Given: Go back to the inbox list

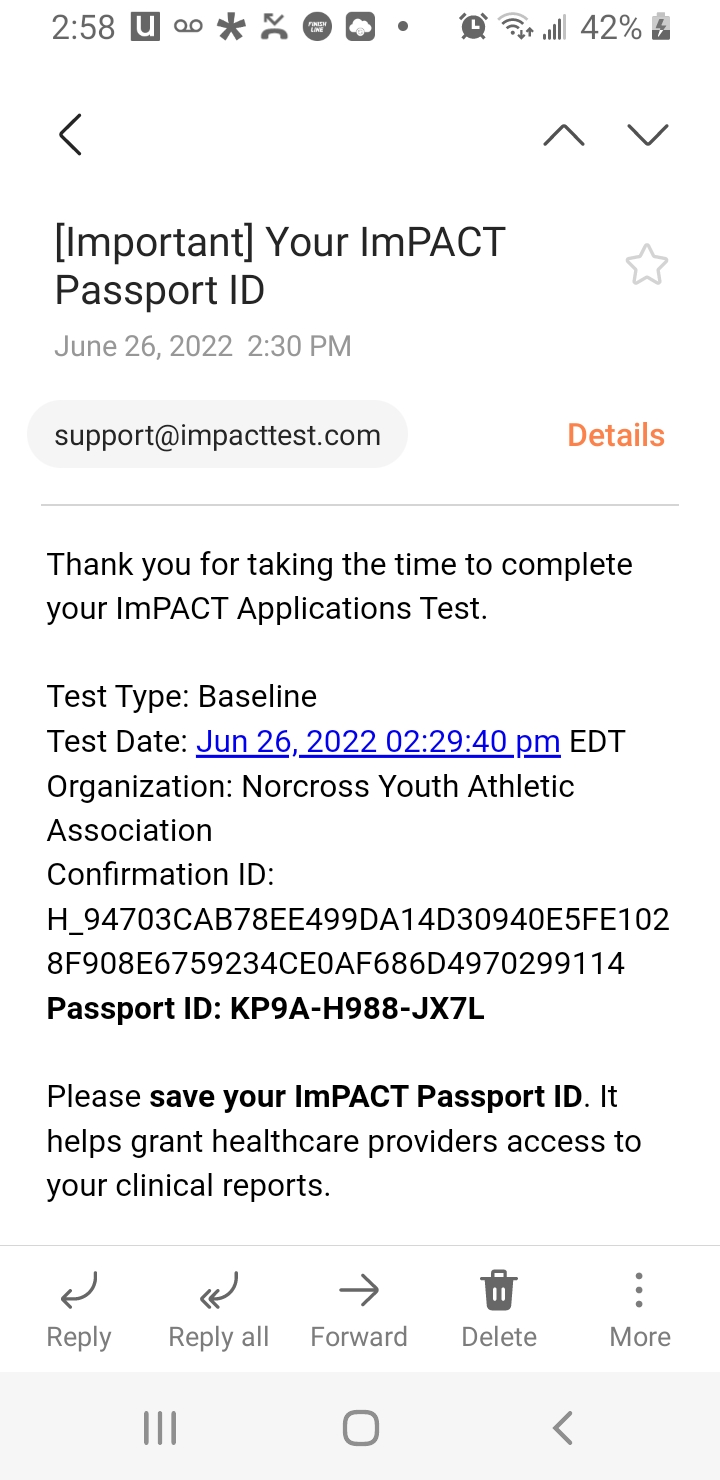Looking at the screenshot, I should click(70, 134).
